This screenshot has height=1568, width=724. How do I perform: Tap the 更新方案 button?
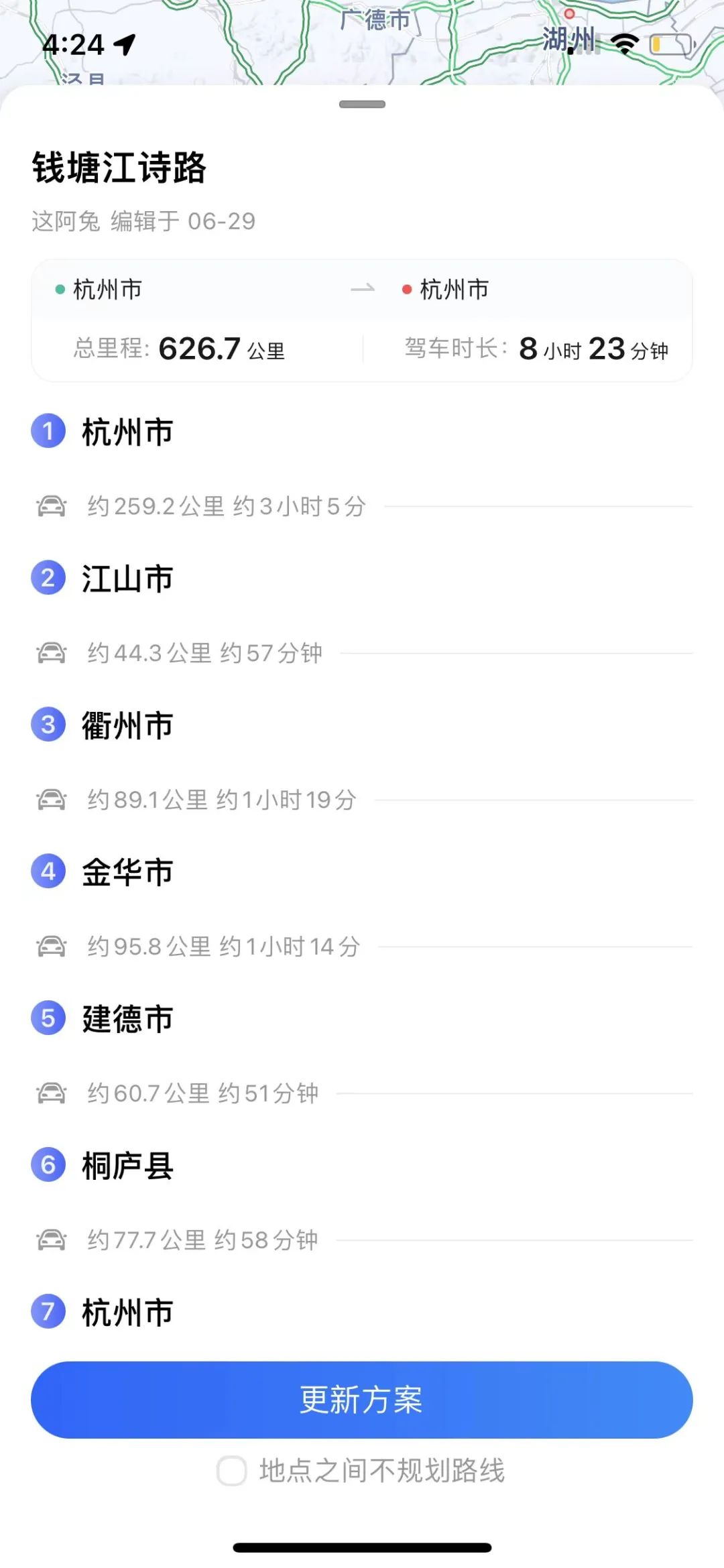coord(362,1400)
